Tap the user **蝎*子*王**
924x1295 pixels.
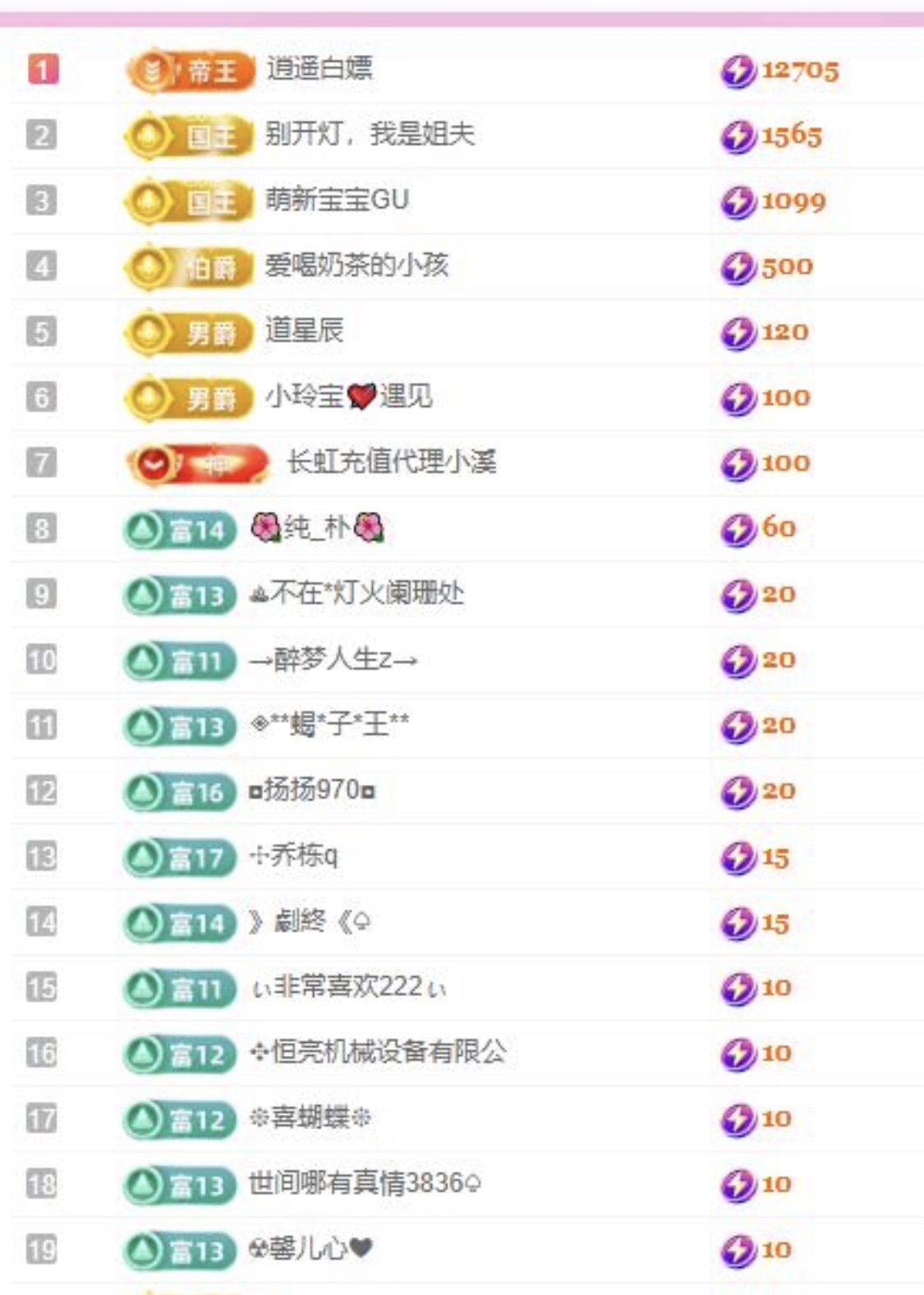pyautogui.click(x=329, y=725)
